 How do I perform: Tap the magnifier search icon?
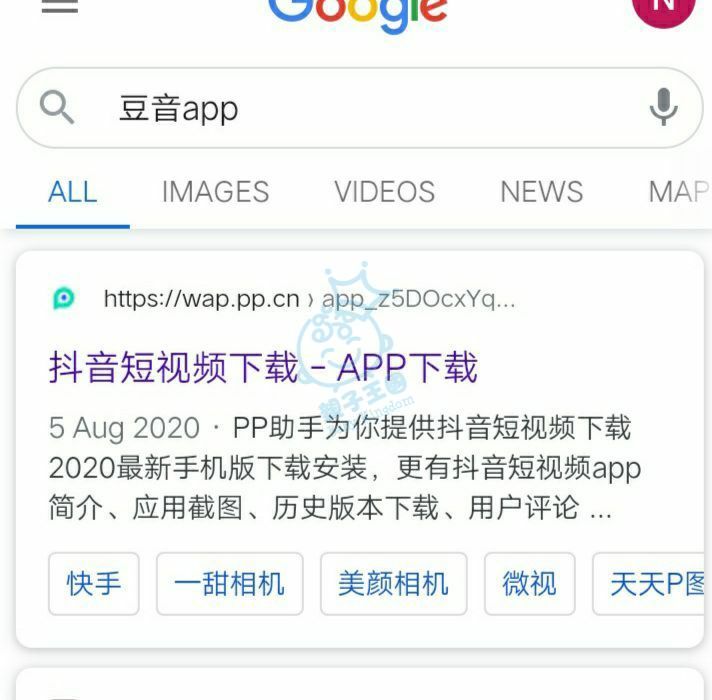click(x=57, y=107)
